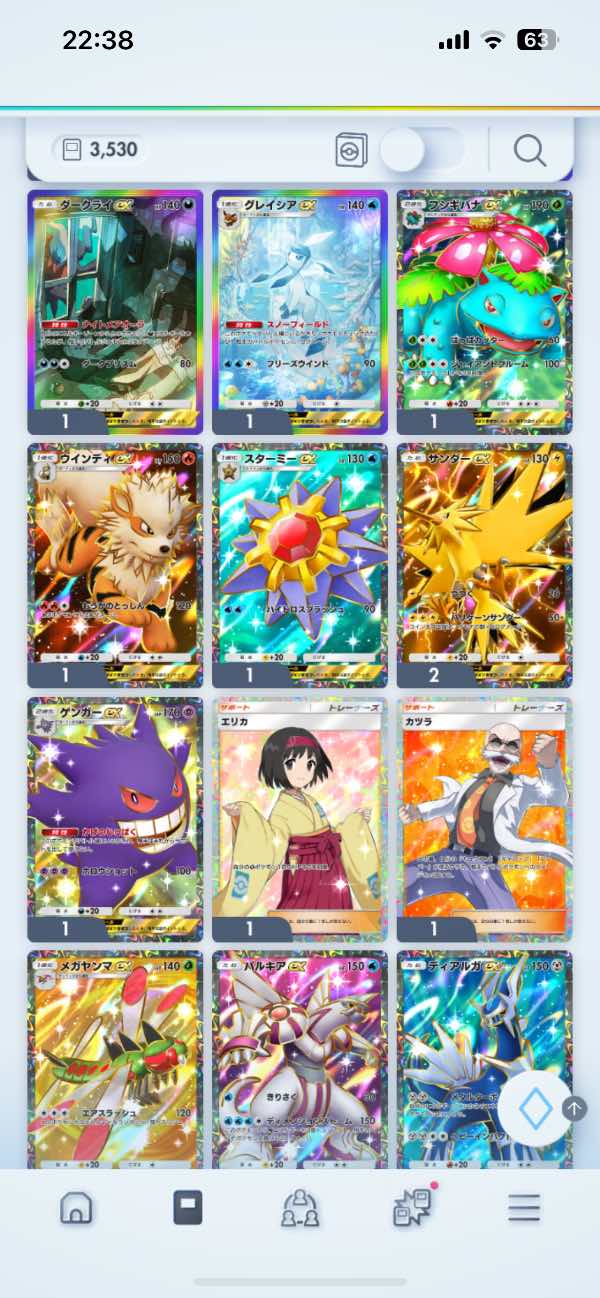600x1298 pixels.
Task: Open the Palkia ex card
Action: point(300,1060)
